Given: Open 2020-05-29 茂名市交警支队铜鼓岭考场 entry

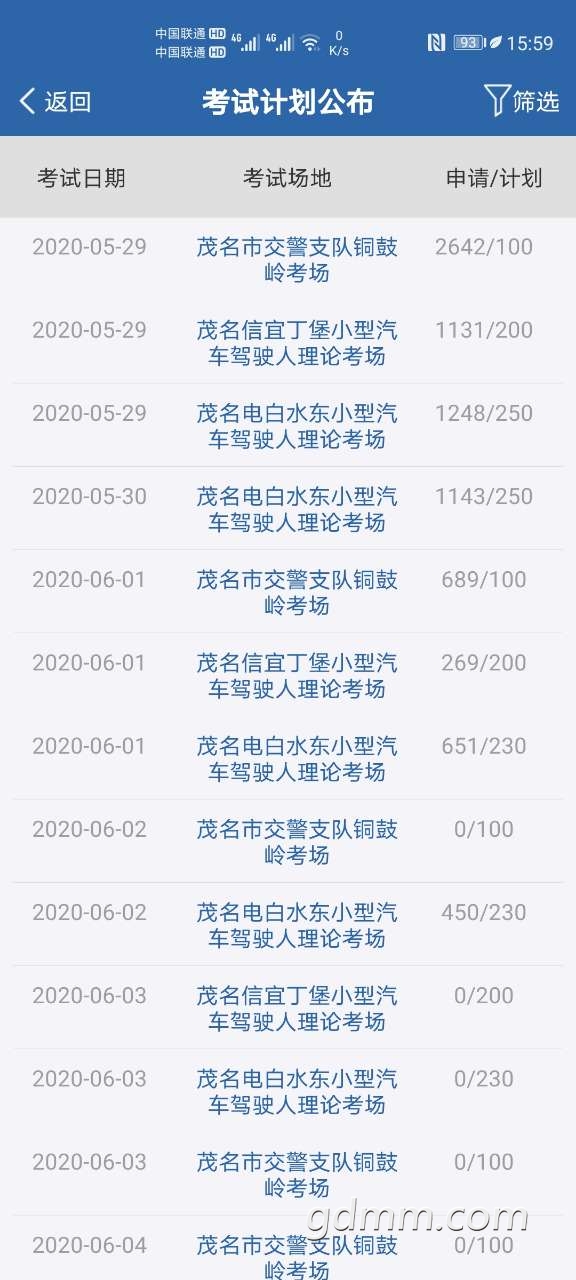Looking at the screenshot, I should coord(288,259).
